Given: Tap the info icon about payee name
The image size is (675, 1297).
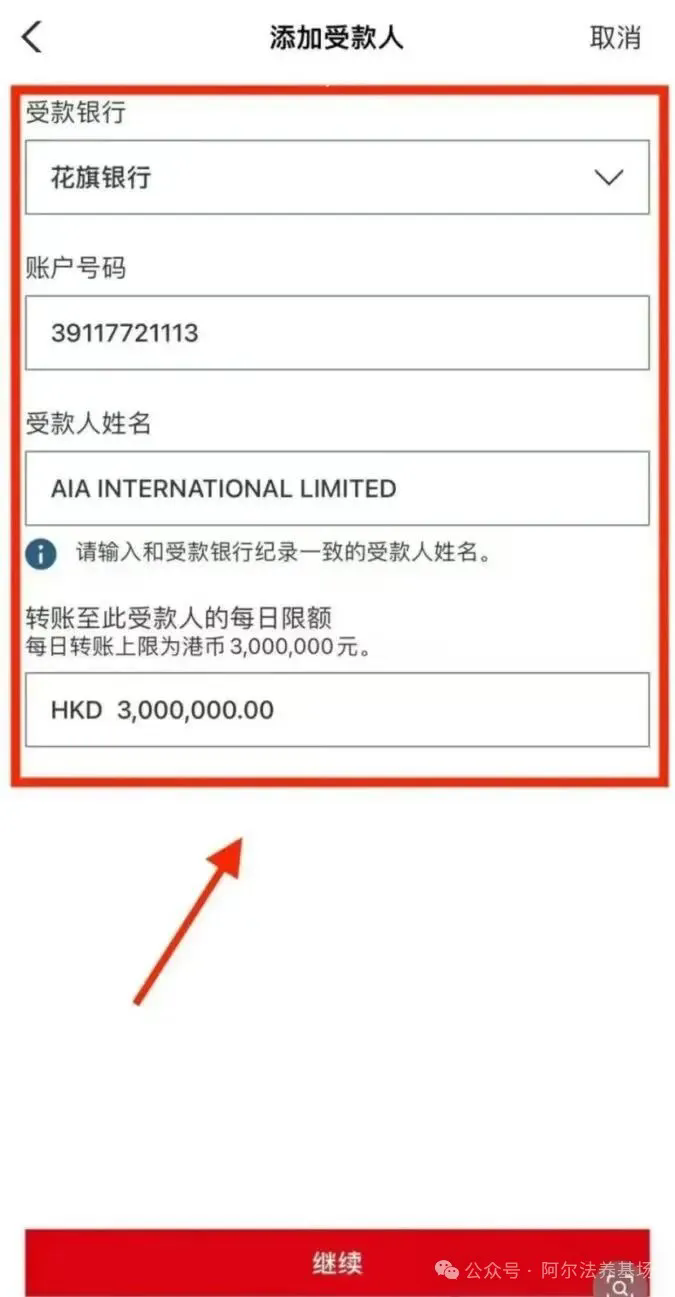Looking at the screenshot, I should click(x=41, y=553).
